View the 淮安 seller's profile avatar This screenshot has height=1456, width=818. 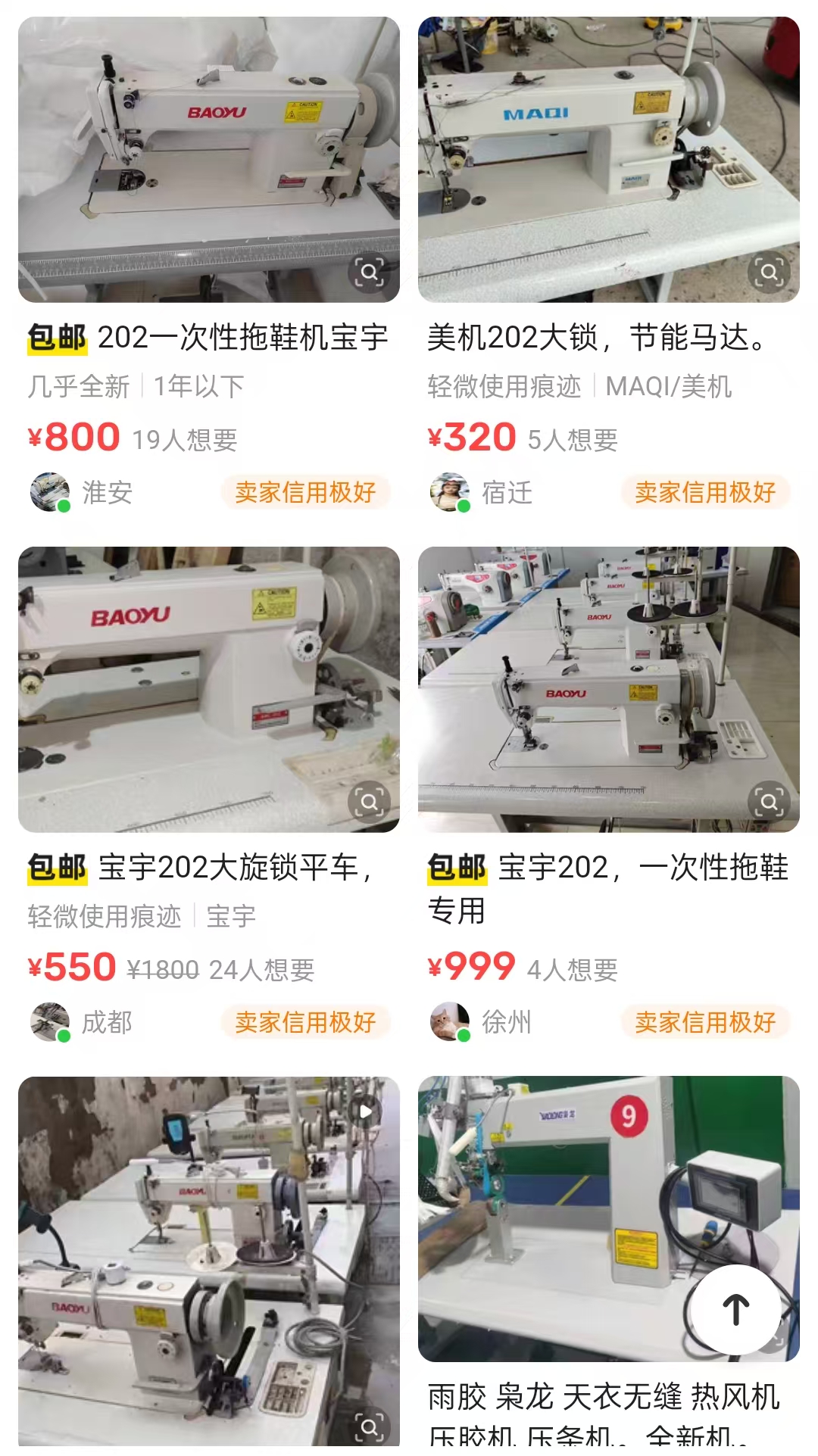click(x=50, y=492)
